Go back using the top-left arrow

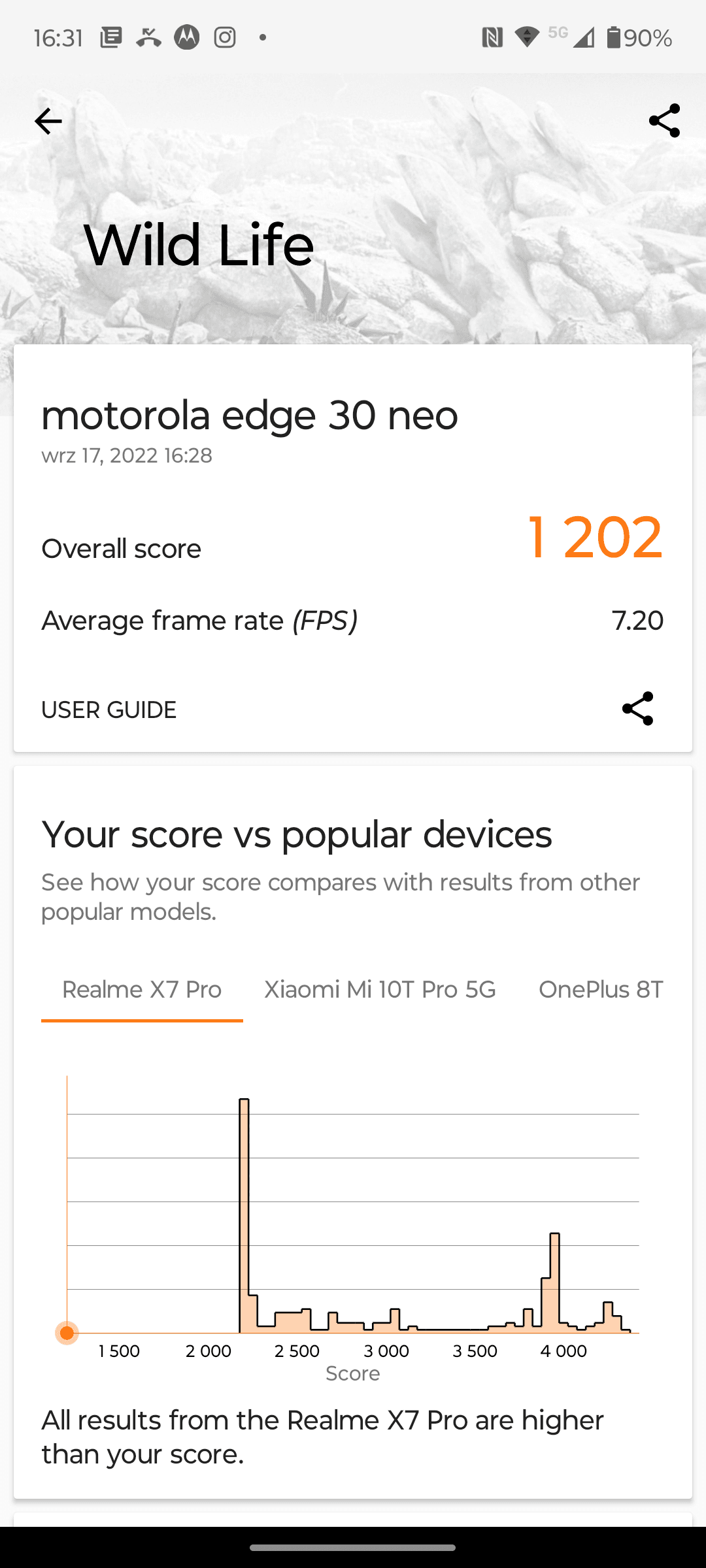click(x=48, y=122)
